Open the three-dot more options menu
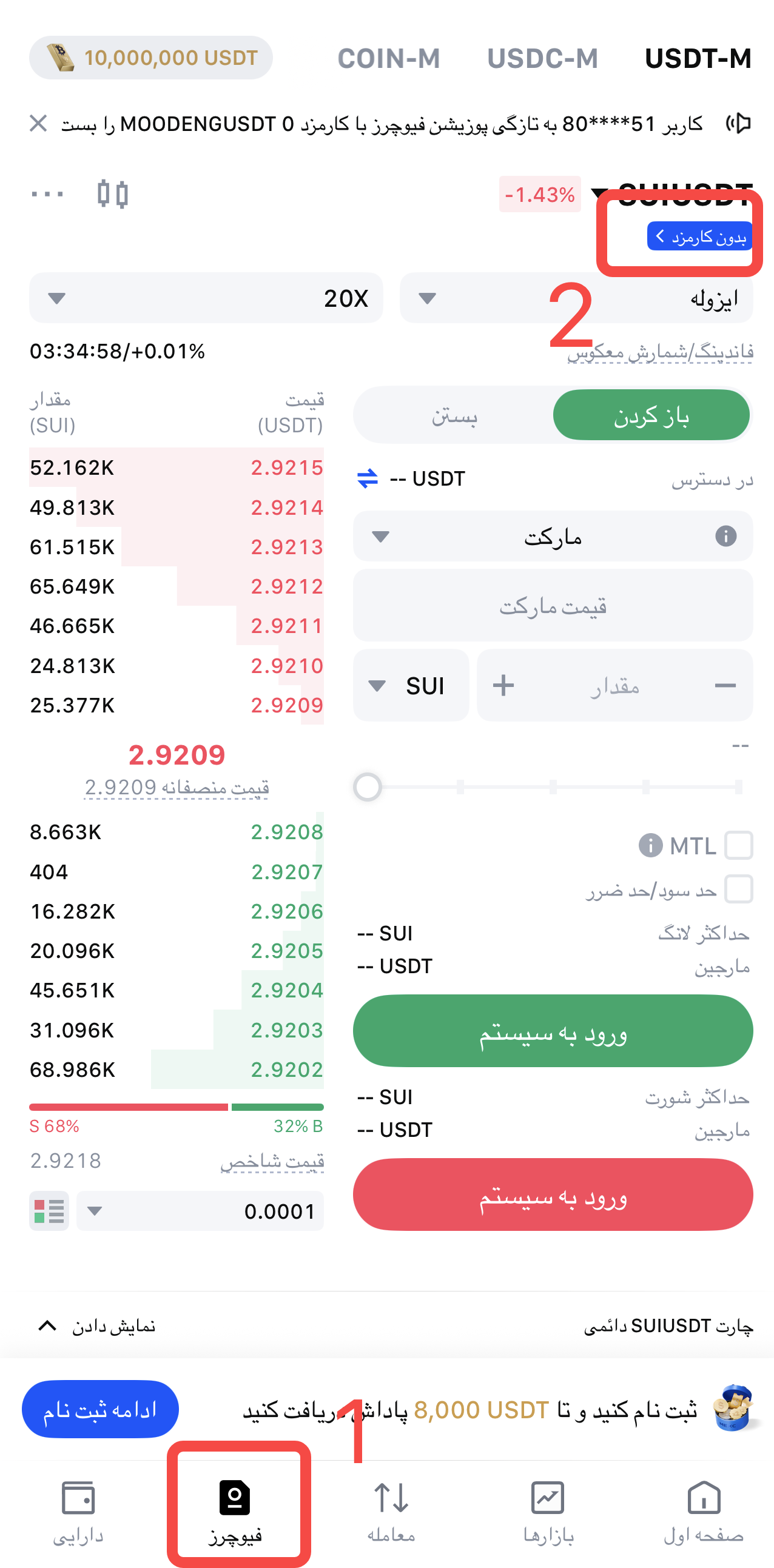 (47, 195)
